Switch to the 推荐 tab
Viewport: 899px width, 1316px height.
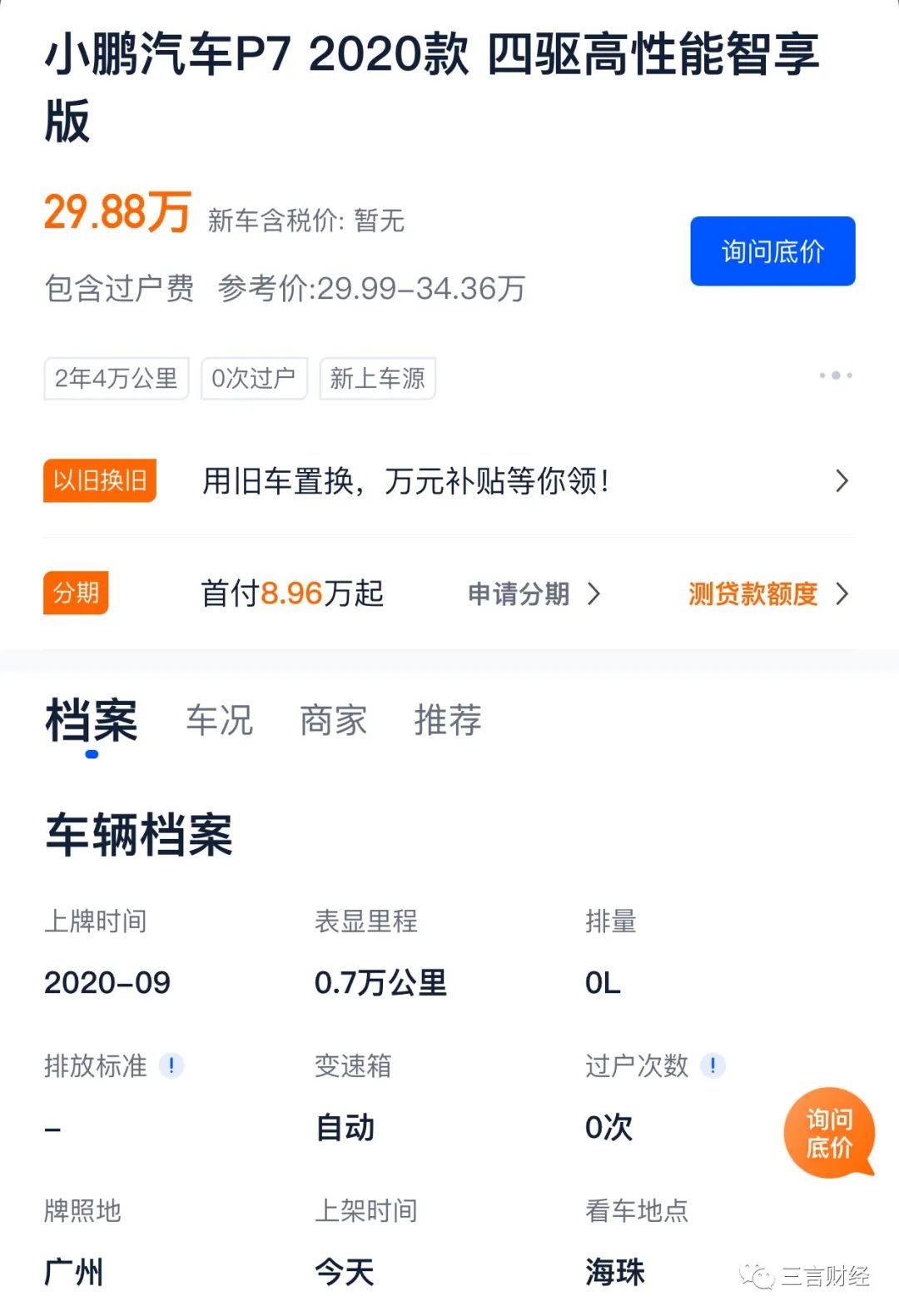[448, 720]
